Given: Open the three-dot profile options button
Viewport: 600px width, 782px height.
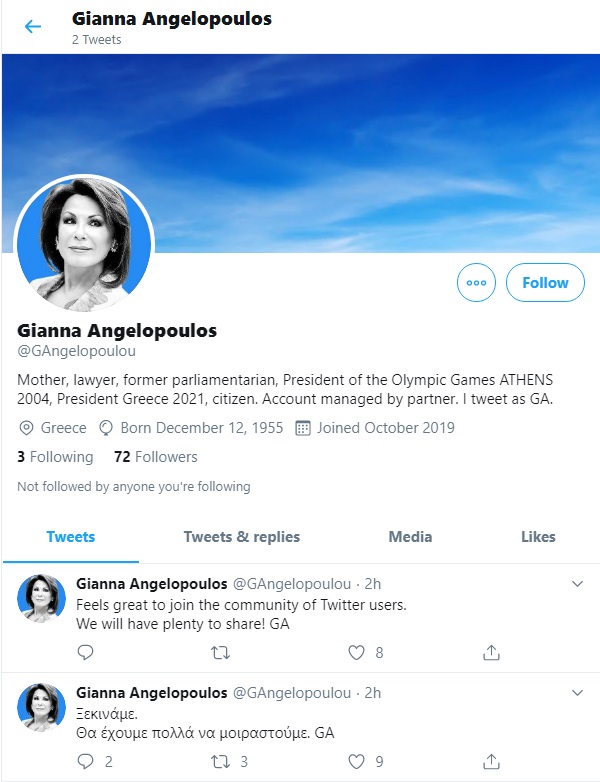Looking at the screenshot, I should 476,283.
